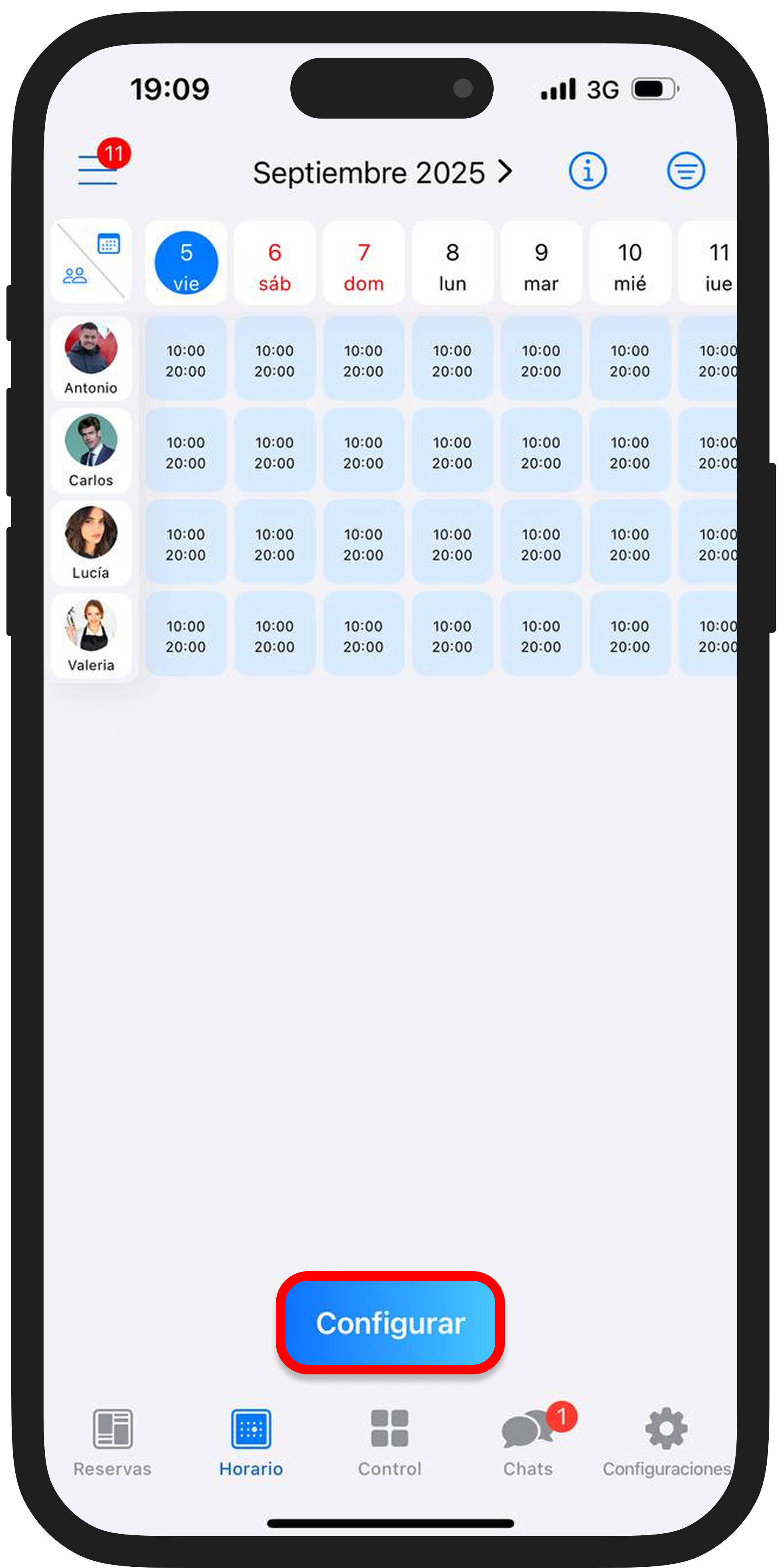Select Wednesday 10 mié
The height and width of the screenshot is (1568, 784).
click(630, 263)
